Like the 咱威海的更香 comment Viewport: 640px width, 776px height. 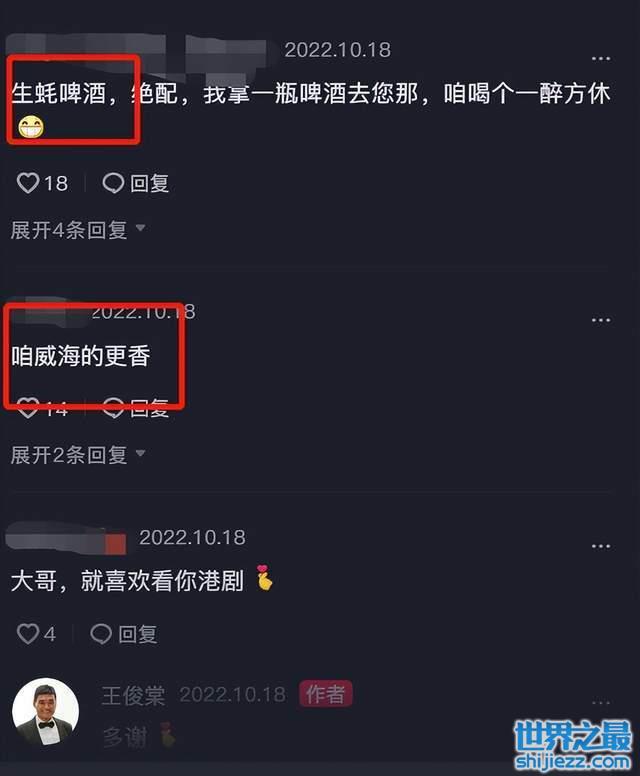[x=28, y=408]
